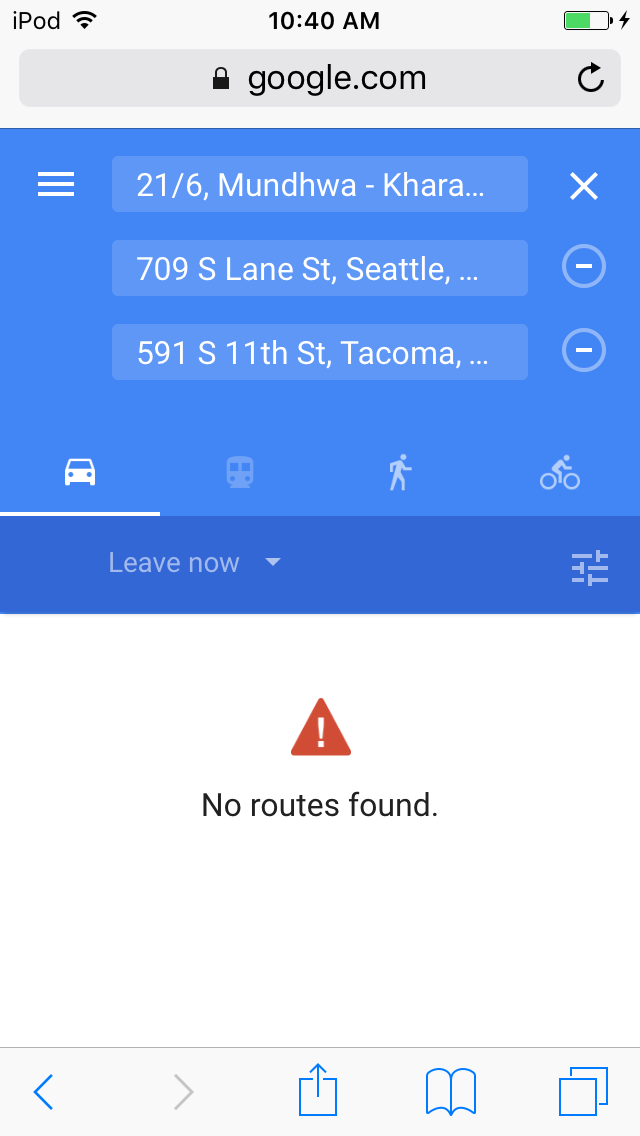Viewport: 640px width, 1136px height.
Task: Switch to cycling directions
Action: tap(560, 471)
